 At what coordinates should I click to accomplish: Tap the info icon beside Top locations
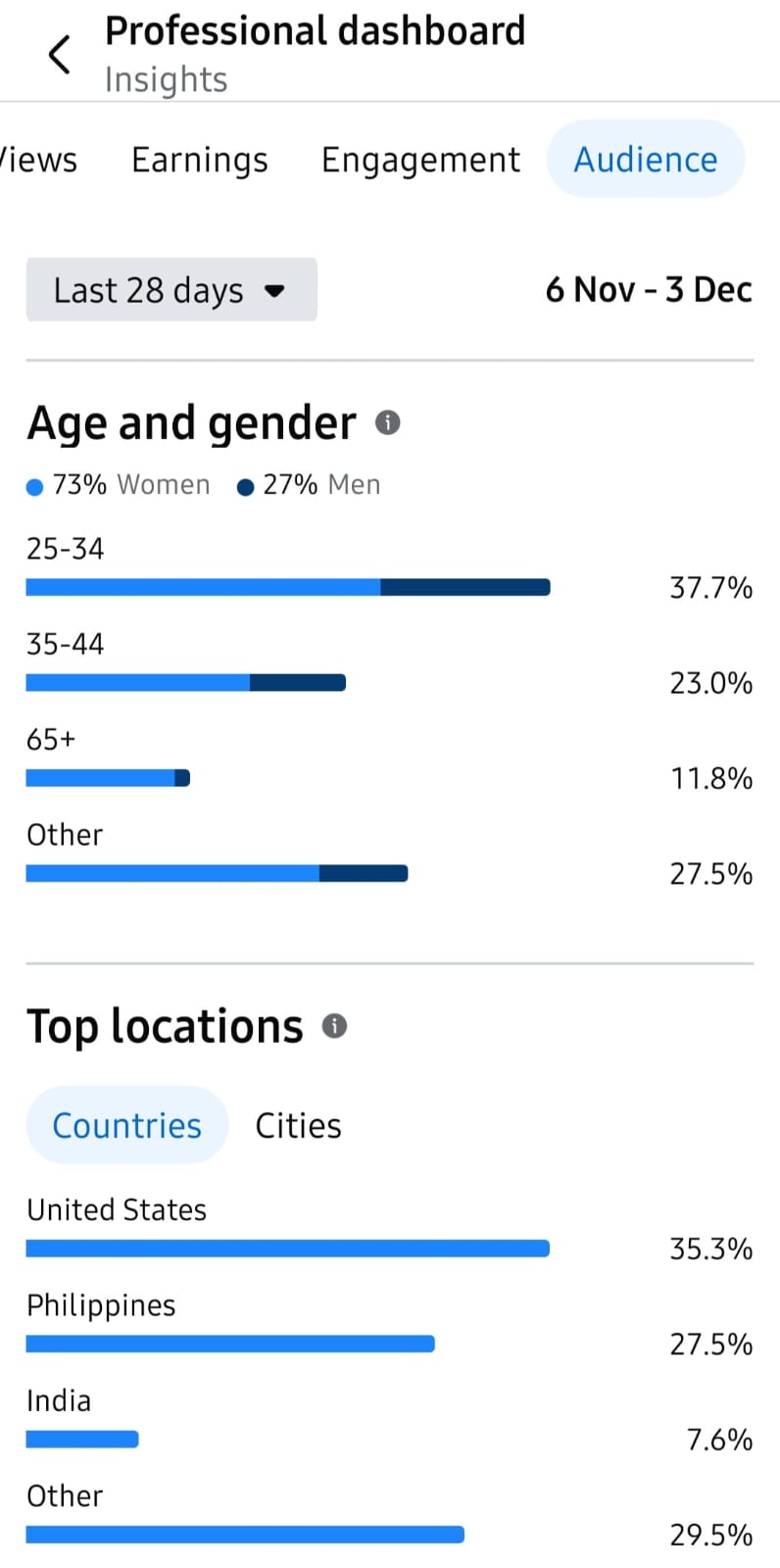pyautogui.click(x=335, y=1026)
